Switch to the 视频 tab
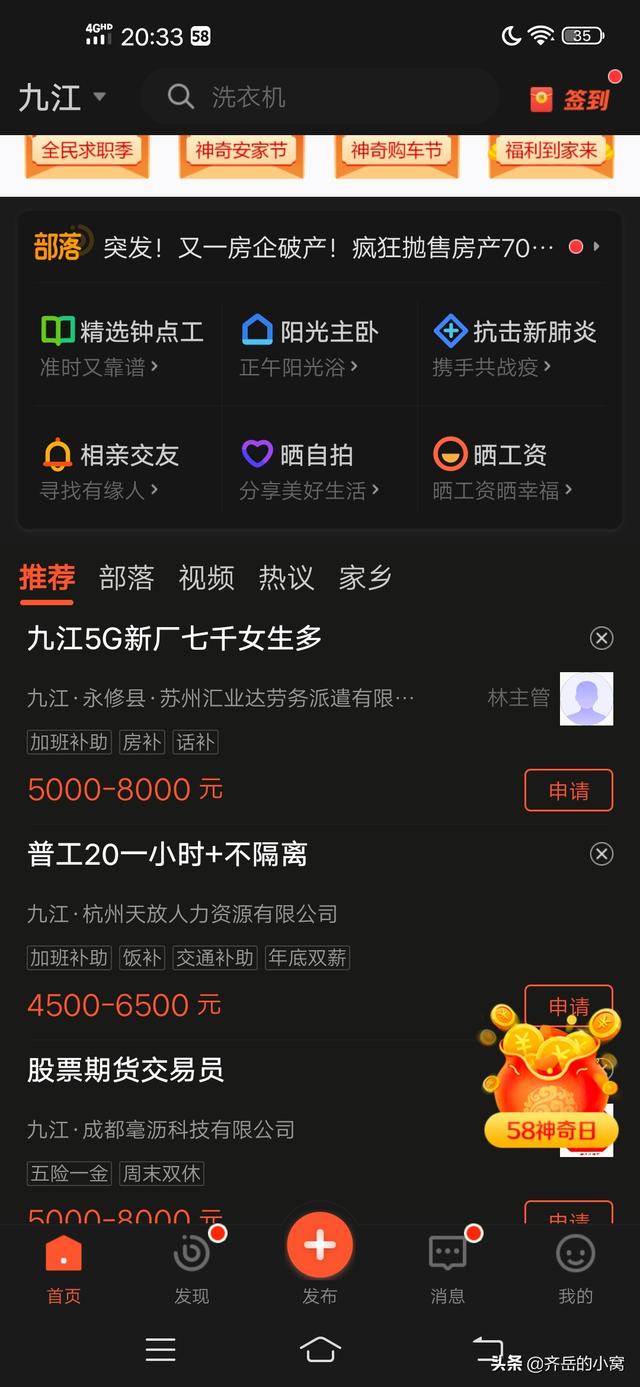 click(206, 578)
